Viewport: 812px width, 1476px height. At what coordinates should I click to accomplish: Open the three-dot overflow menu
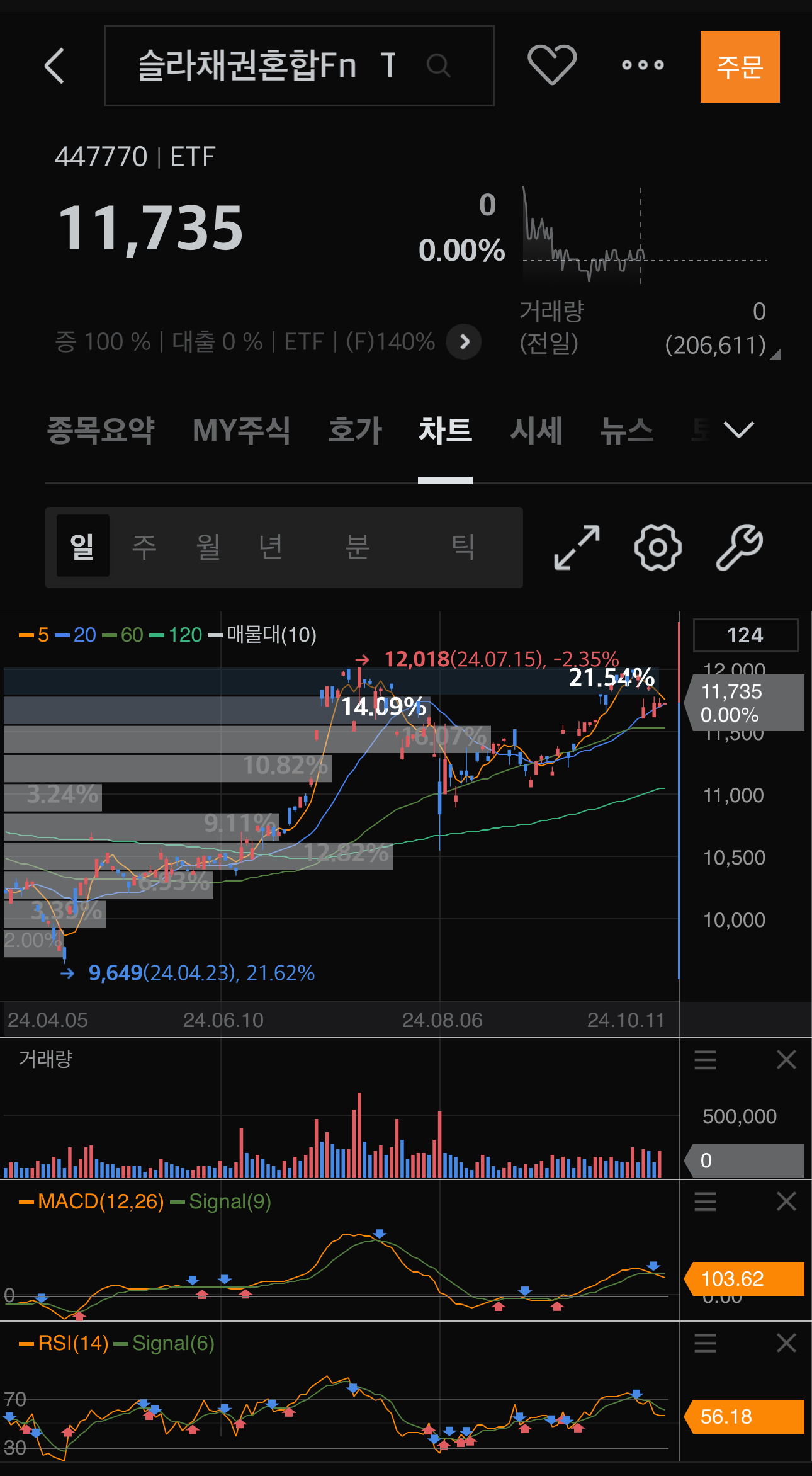click(x=642, y=65)
